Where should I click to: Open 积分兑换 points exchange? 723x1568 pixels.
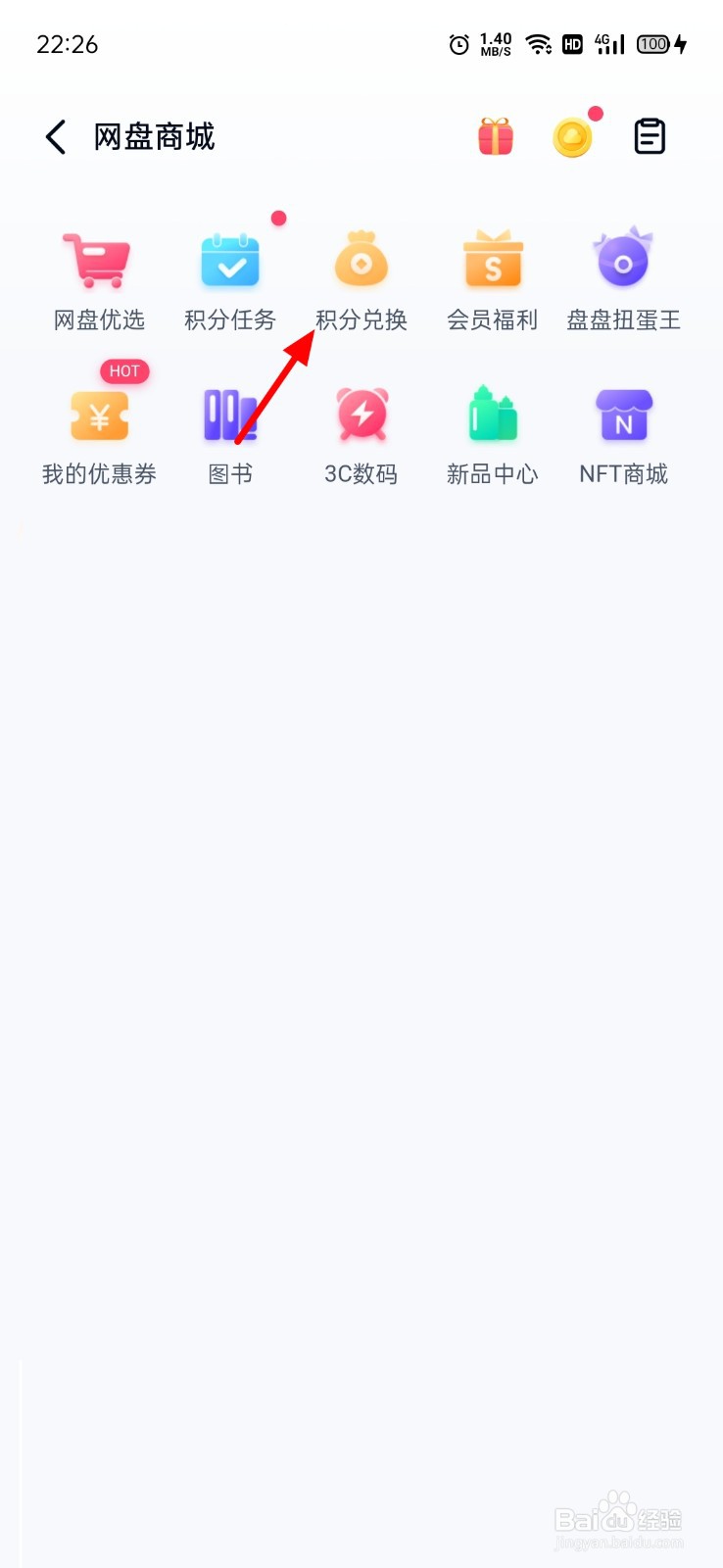pos(361,281)
